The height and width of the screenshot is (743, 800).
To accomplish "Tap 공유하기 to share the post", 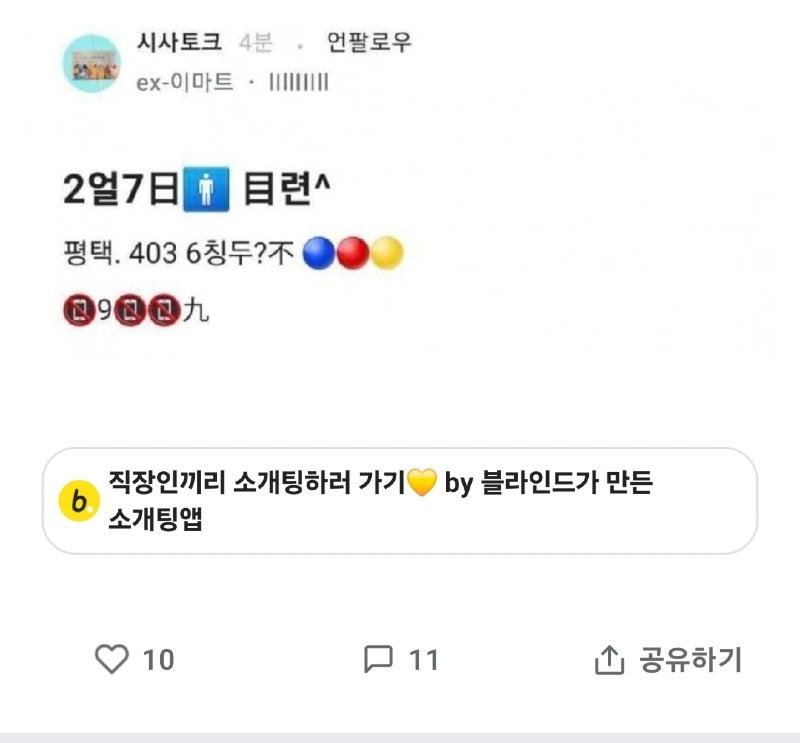I will (x=668, y=660).
